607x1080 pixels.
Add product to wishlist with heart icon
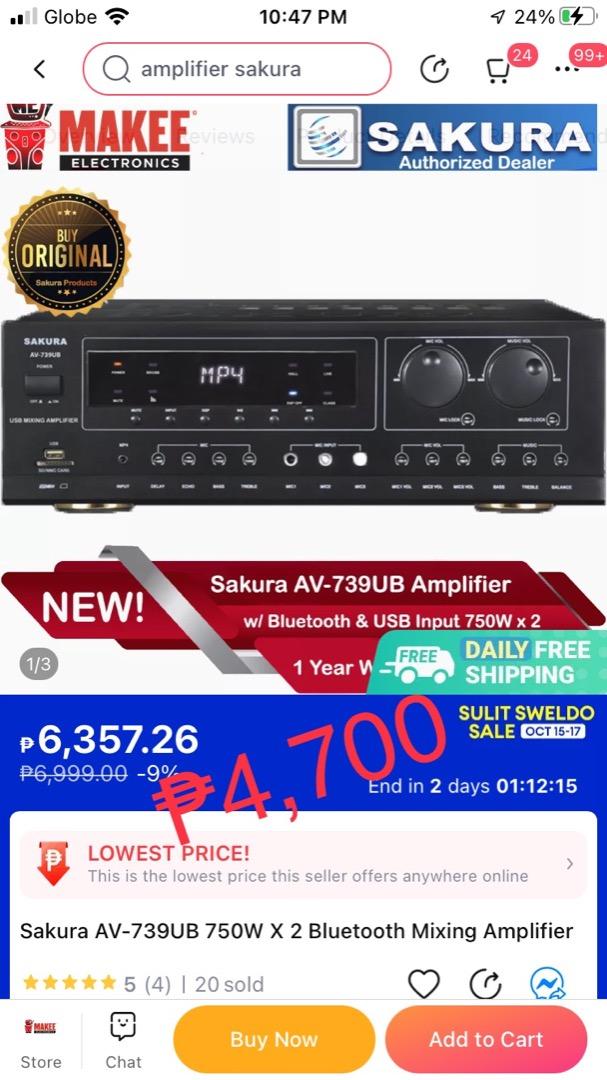coord(424,983)
